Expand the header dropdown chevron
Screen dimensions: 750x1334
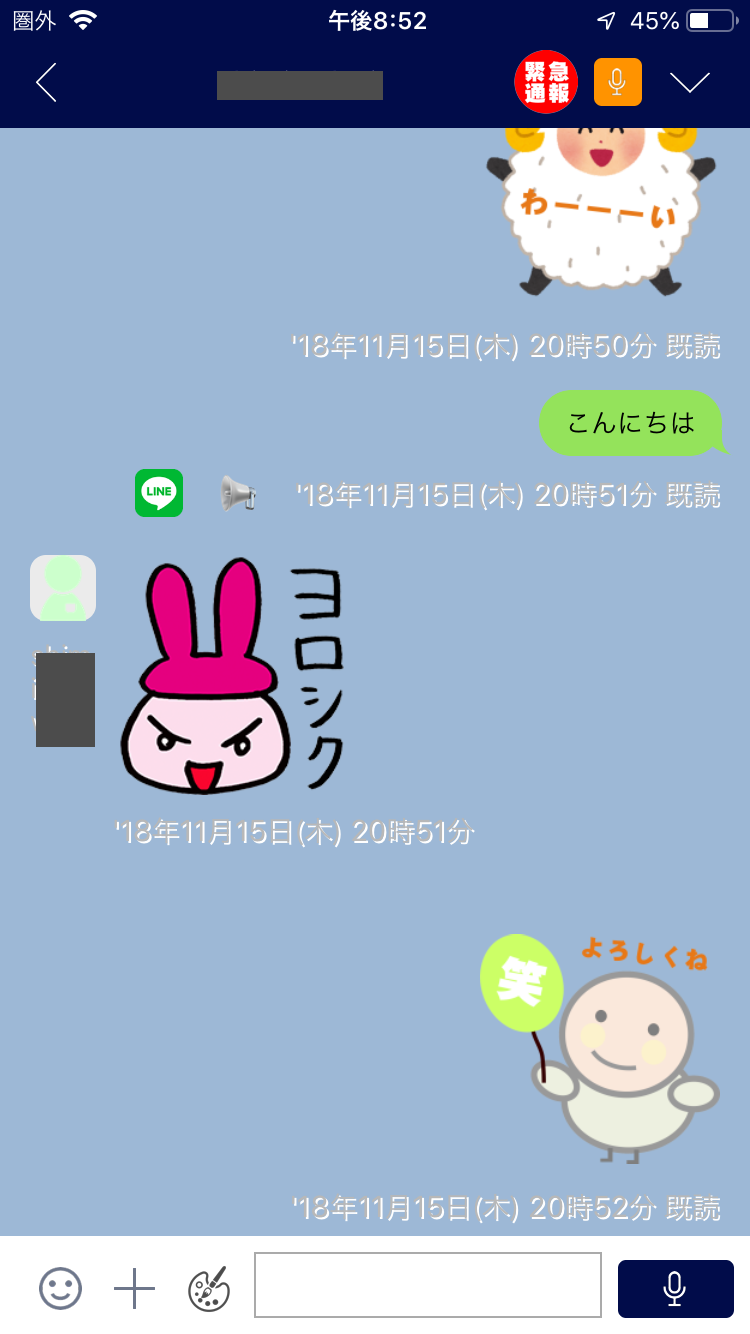coord(690,83)
